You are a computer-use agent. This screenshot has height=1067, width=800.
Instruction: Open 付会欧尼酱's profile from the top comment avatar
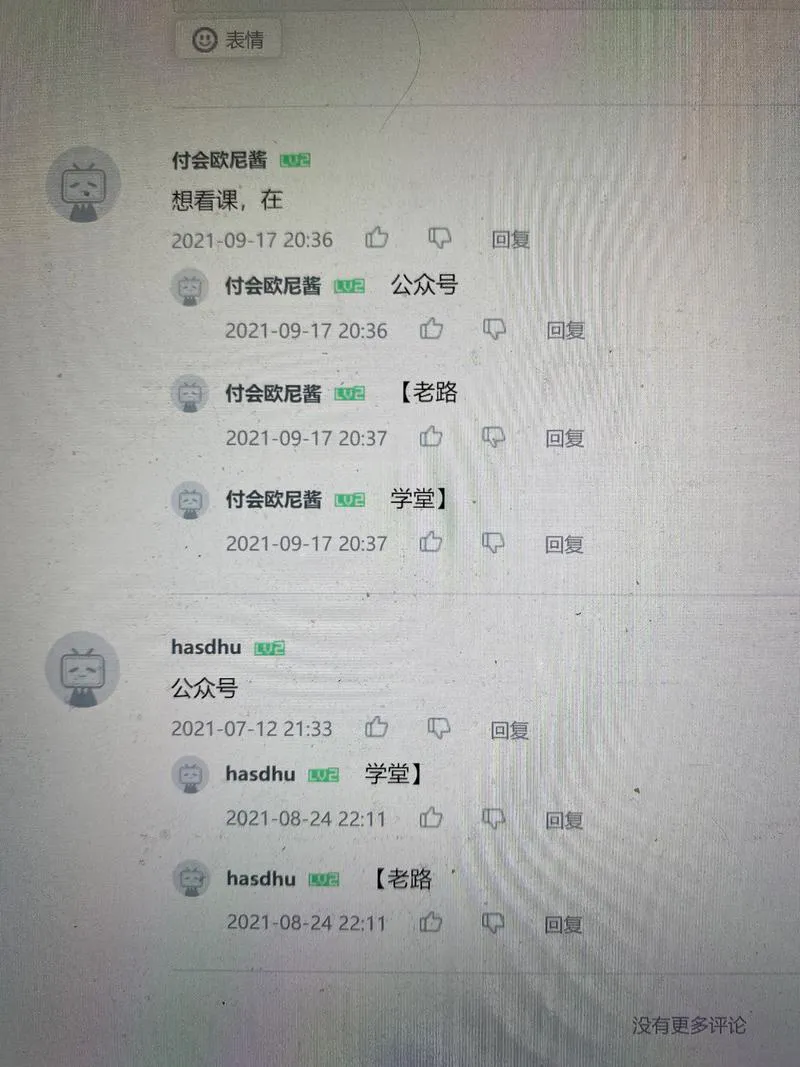[x=84, y=184]
